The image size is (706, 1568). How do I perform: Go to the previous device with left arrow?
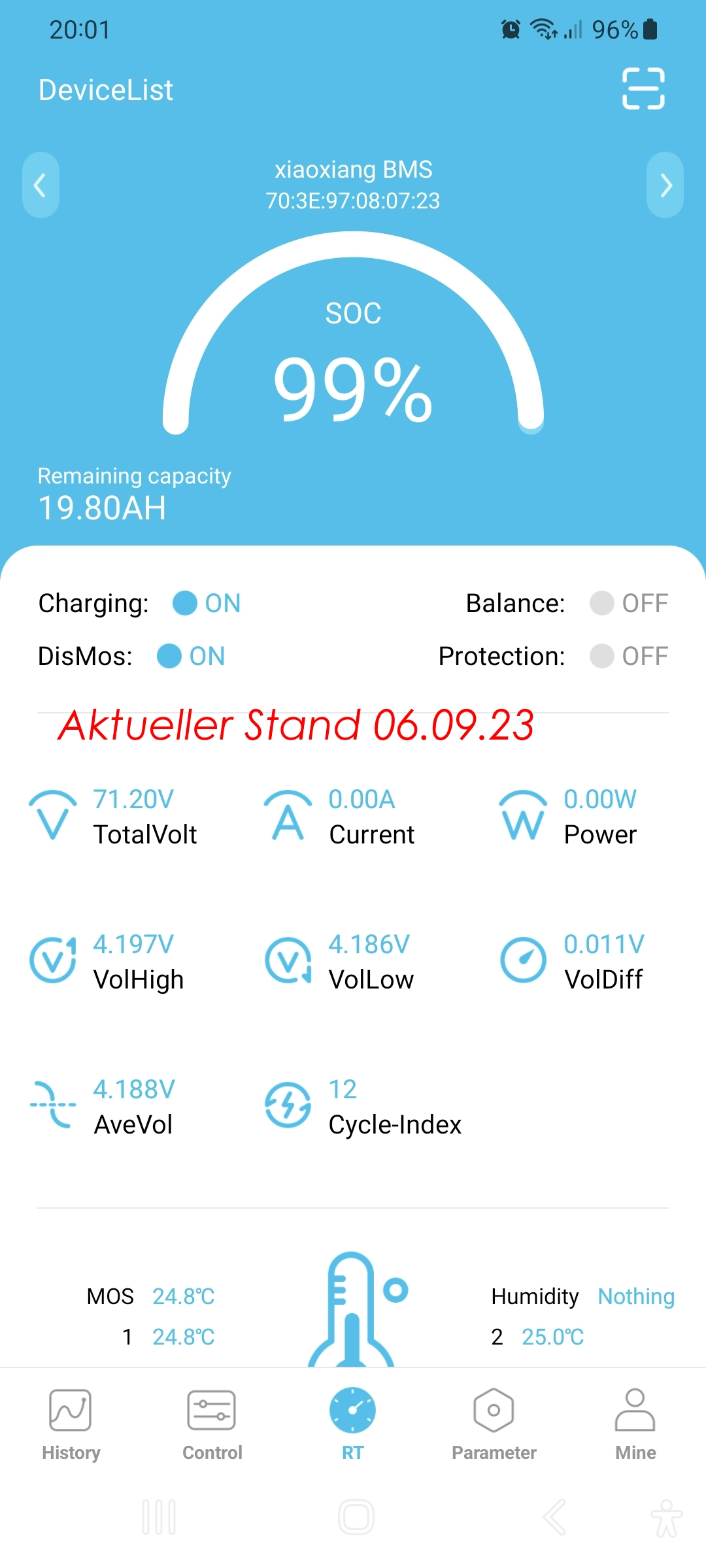pyautogui.click(x=41, y=185)
